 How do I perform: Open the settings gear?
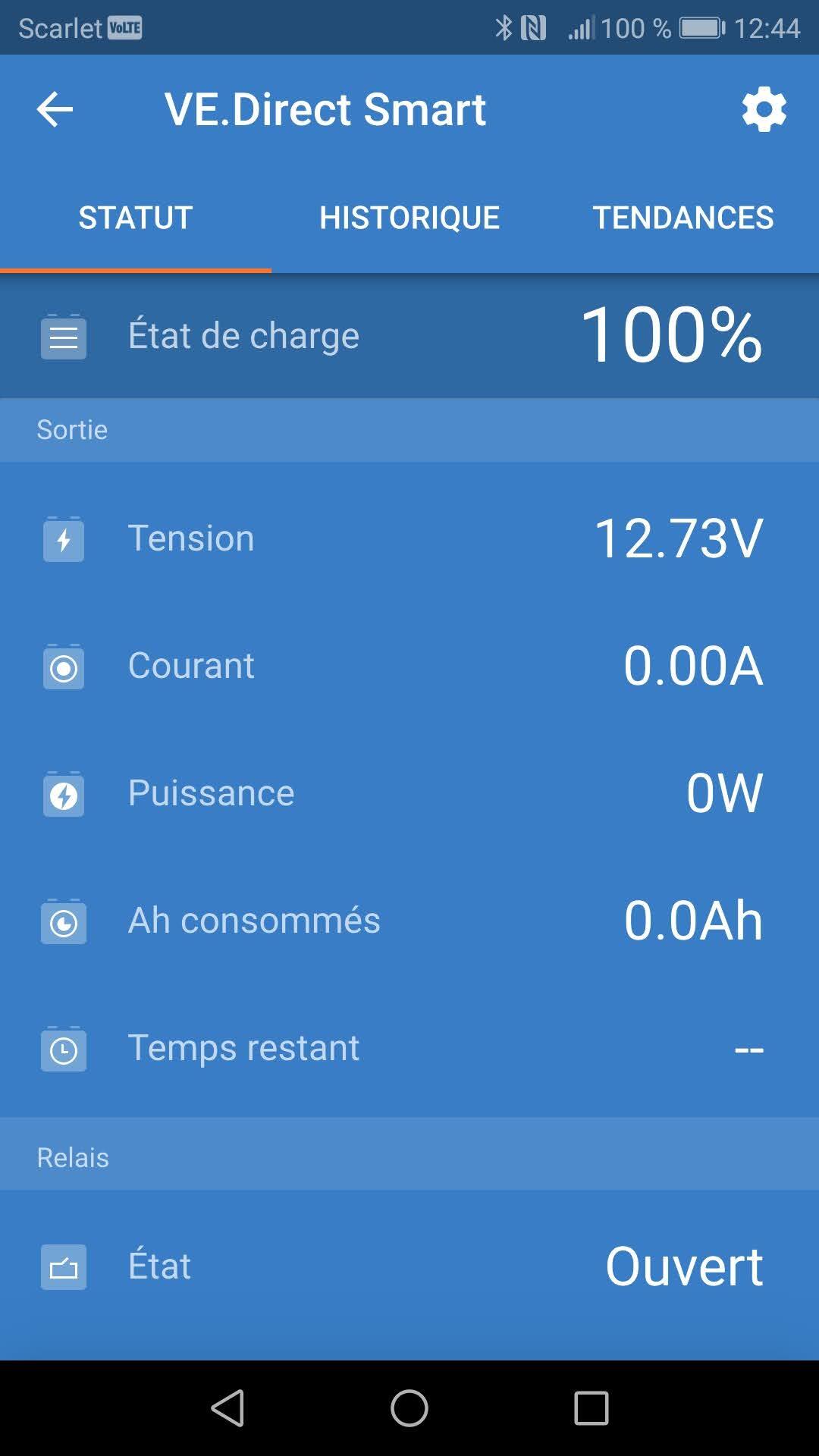pos(764,109)
